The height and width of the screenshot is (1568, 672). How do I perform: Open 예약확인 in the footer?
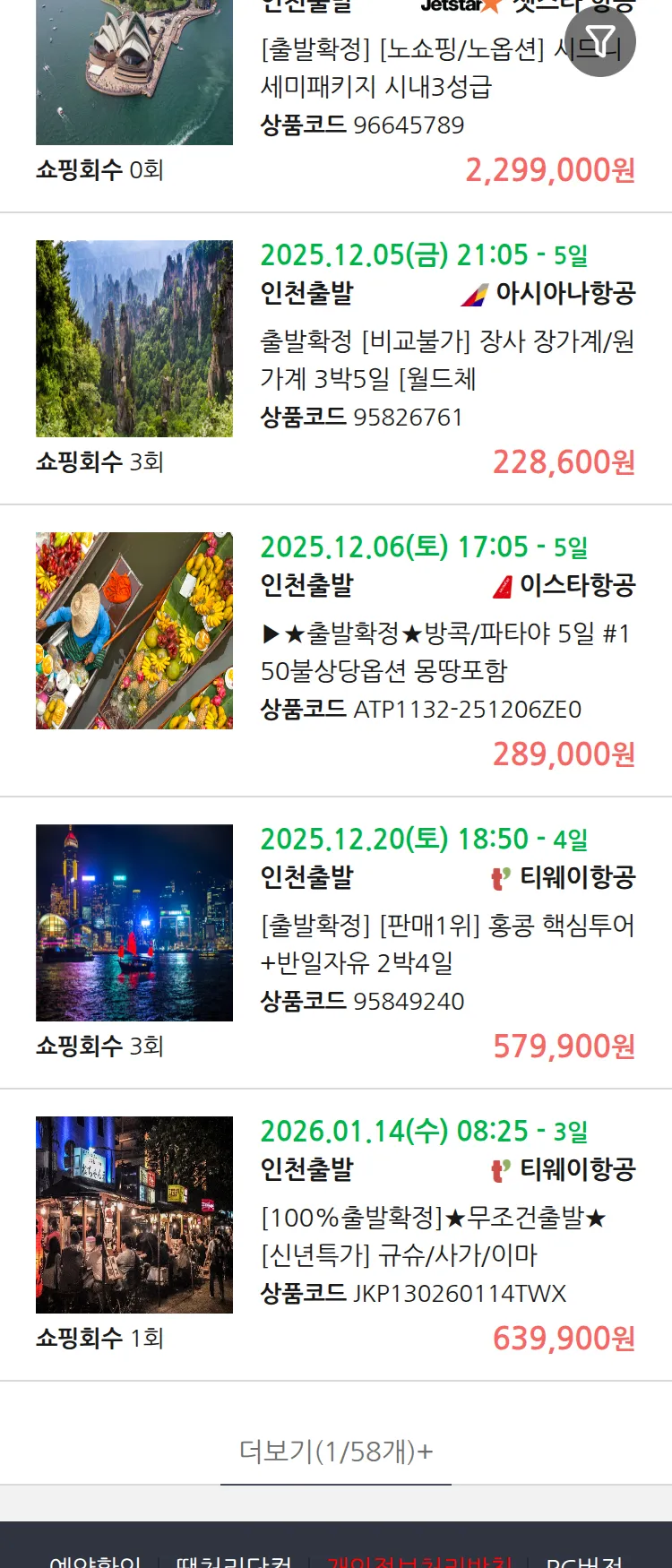tap(95, 1559)
